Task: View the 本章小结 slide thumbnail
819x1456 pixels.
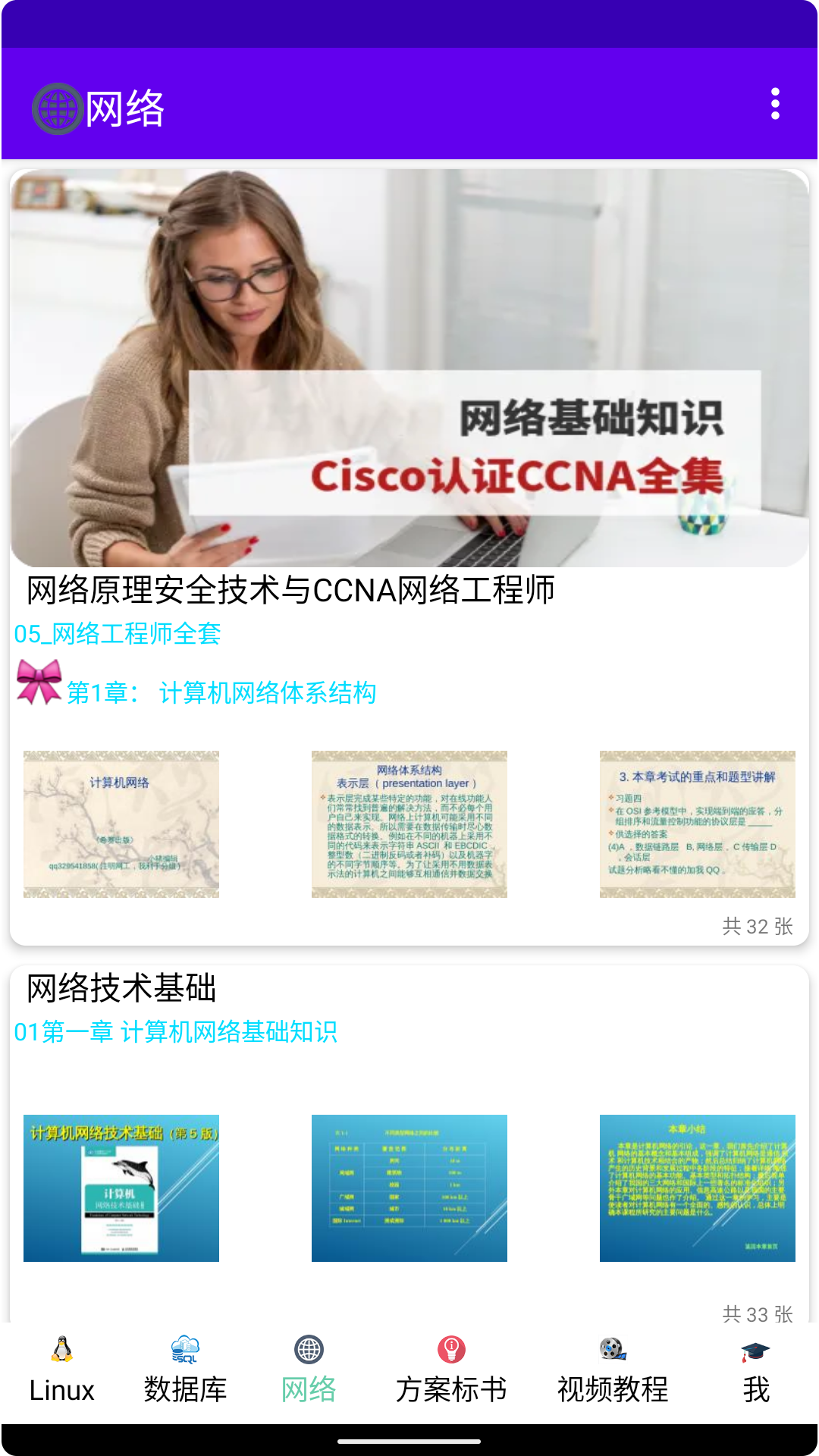Action: coord(697,1188)
